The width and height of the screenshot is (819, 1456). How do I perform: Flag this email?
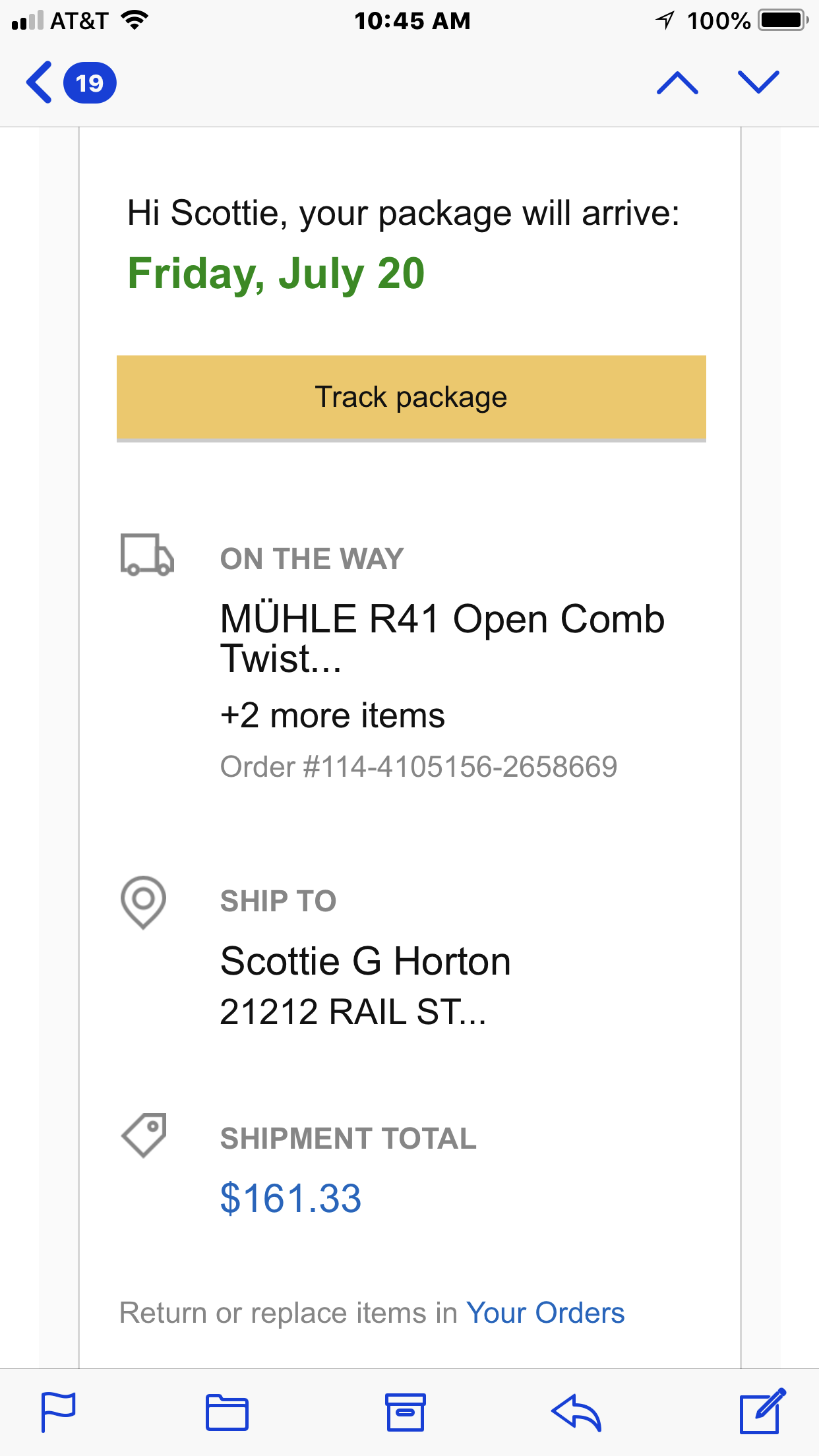(59, 1412)
